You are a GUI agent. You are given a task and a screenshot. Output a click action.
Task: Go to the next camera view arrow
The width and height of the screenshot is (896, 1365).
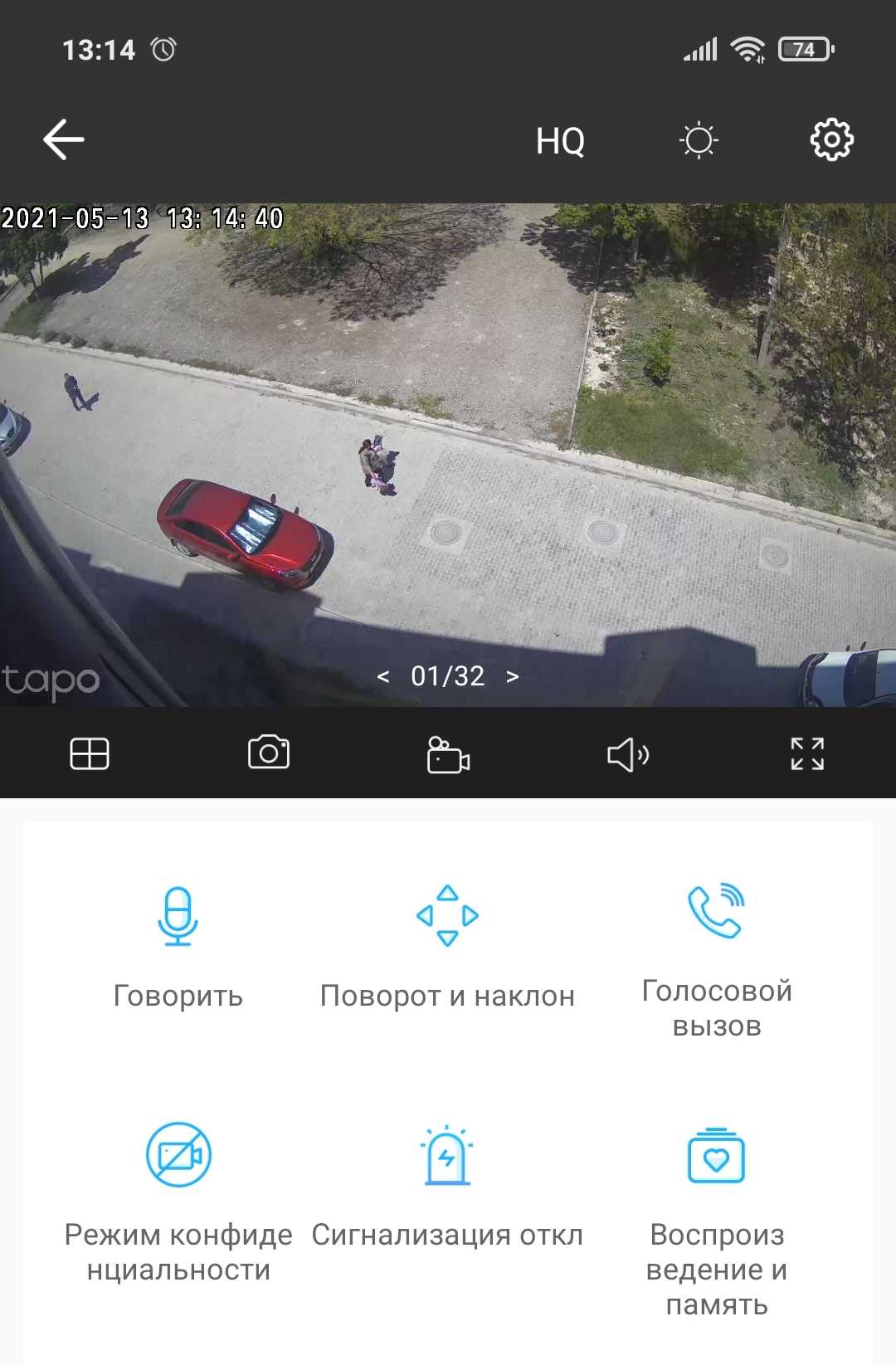coord(513,676)
